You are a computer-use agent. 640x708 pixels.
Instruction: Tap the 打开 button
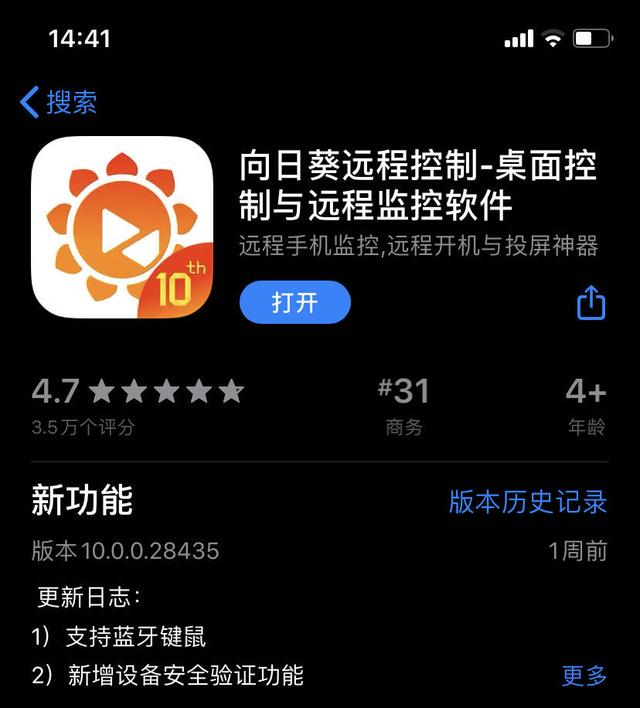[x=295, y=303]
